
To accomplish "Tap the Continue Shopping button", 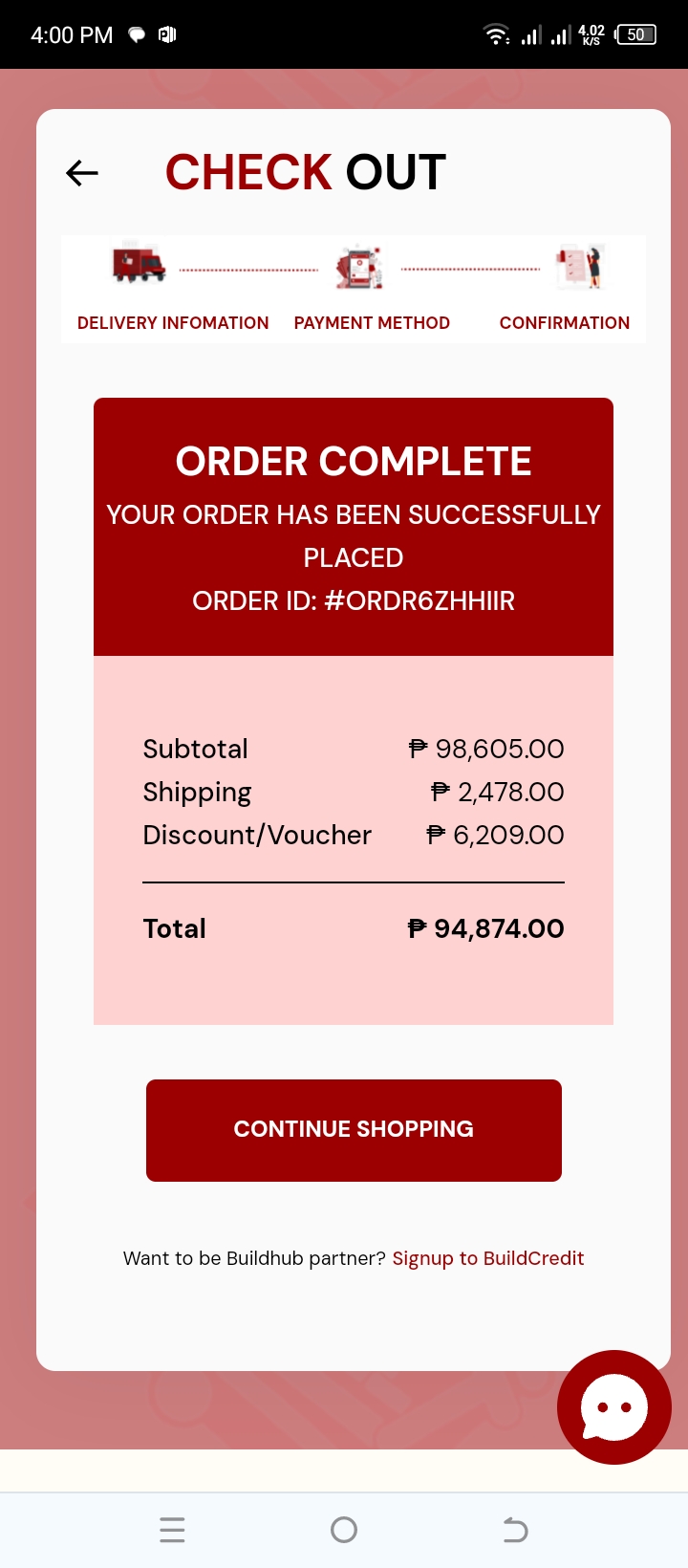I will click(x=354, y=1130).
